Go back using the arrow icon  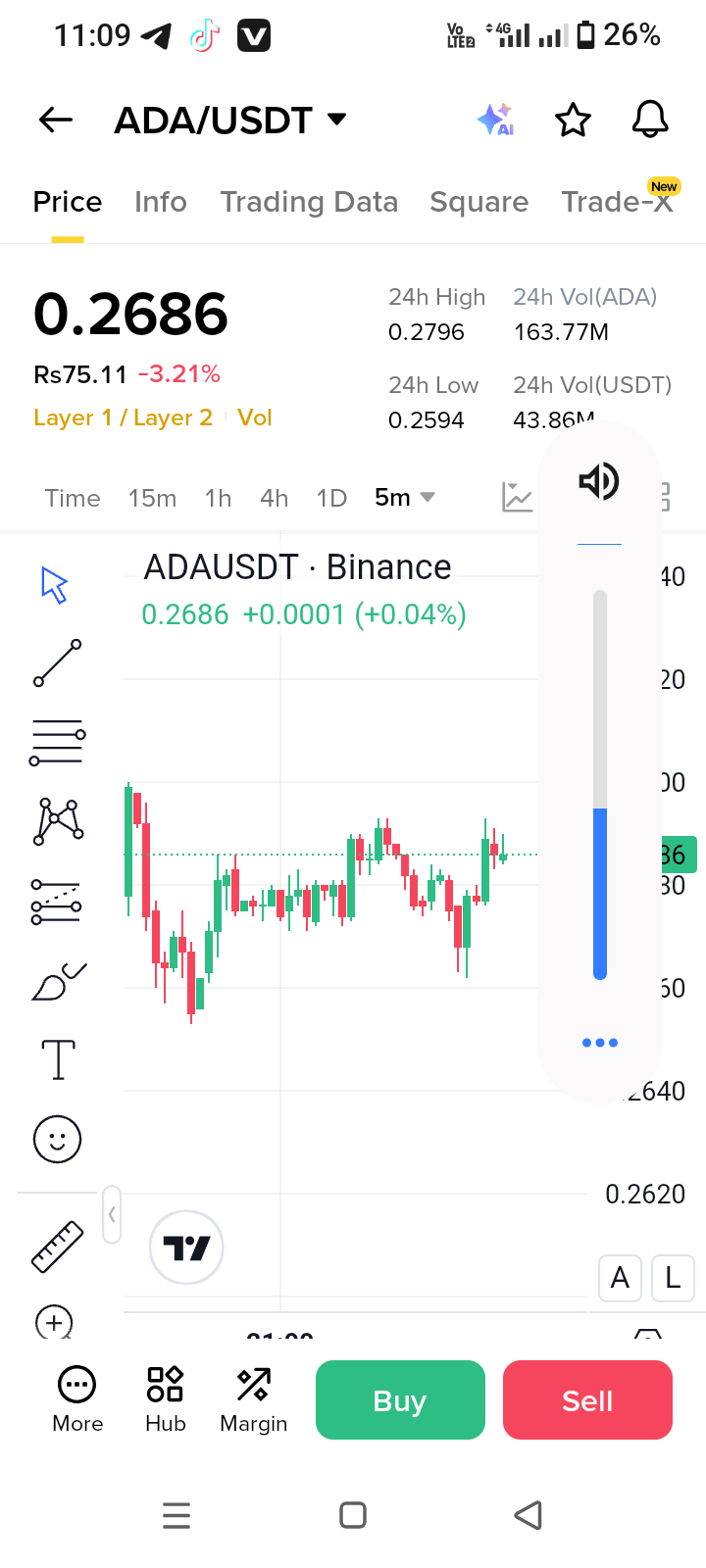pos(56,121)
